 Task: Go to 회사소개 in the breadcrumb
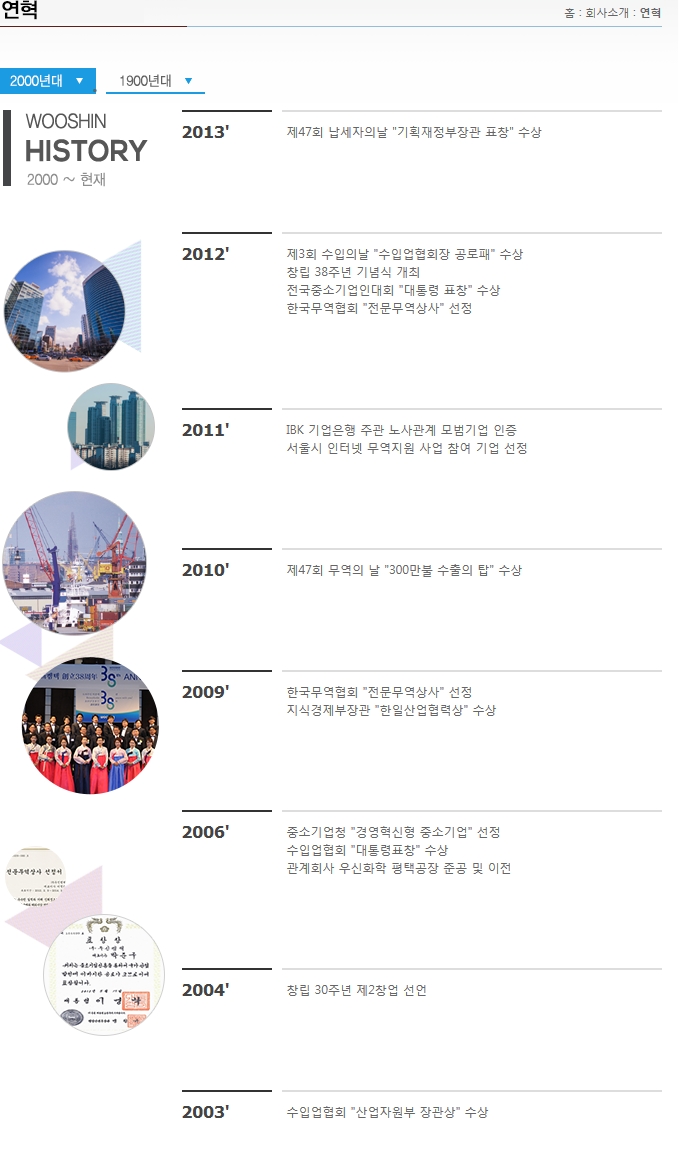[x=608, y=13]
